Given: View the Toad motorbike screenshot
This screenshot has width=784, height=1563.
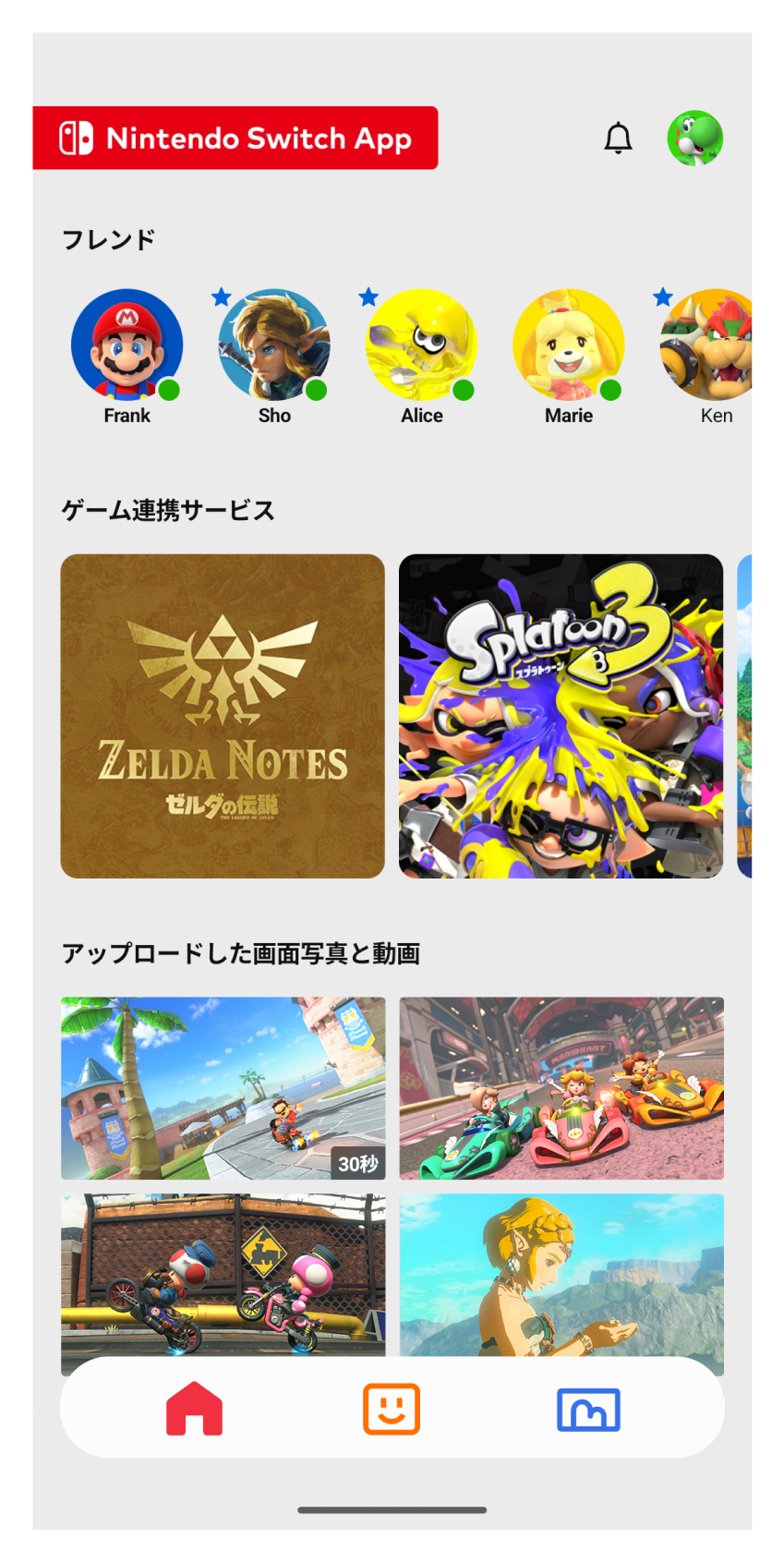Looking at the screenshot, I should pyautogui.click(x=223, y=1275).
